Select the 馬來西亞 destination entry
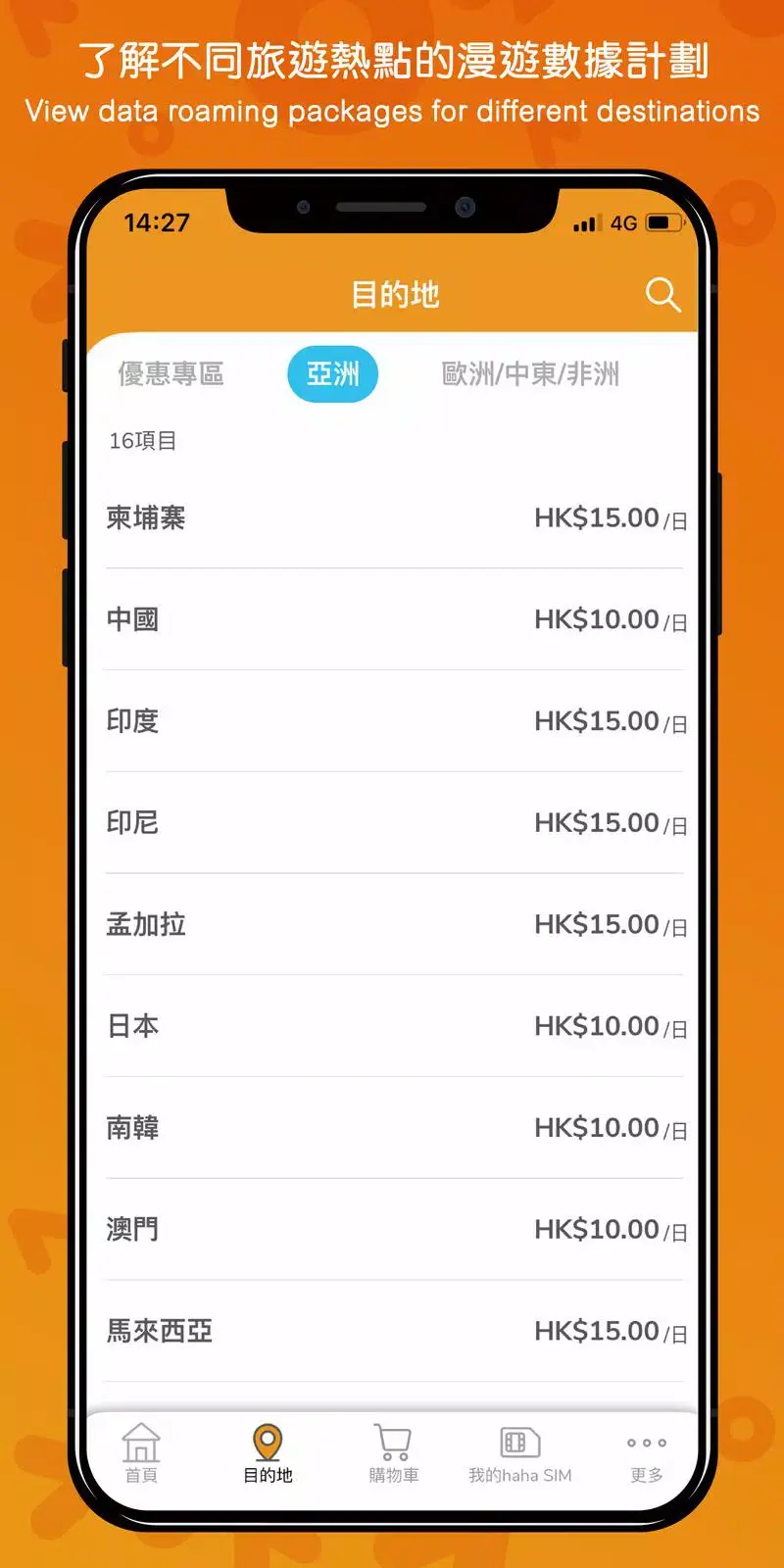The height and width of the screenshot is (1568, 784). 392,1331
